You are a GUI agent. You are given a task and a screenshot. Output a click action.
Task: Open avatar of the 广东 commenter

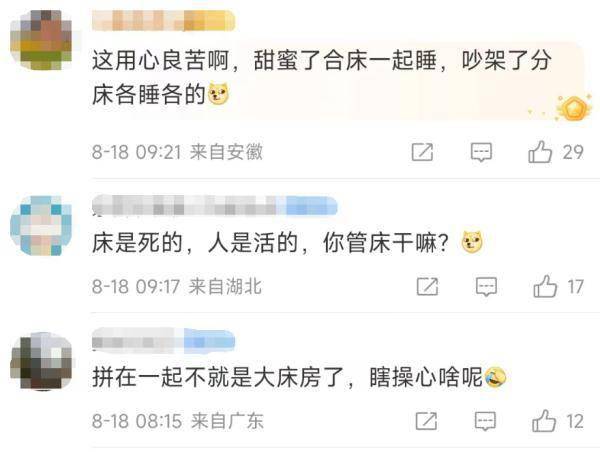click(40, 360)
